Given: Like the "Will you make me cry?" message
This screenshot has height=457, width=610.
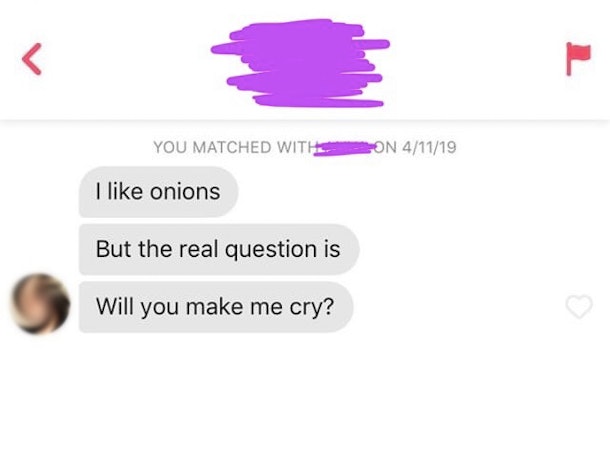Looking at the screenshot, I should 579,307.
